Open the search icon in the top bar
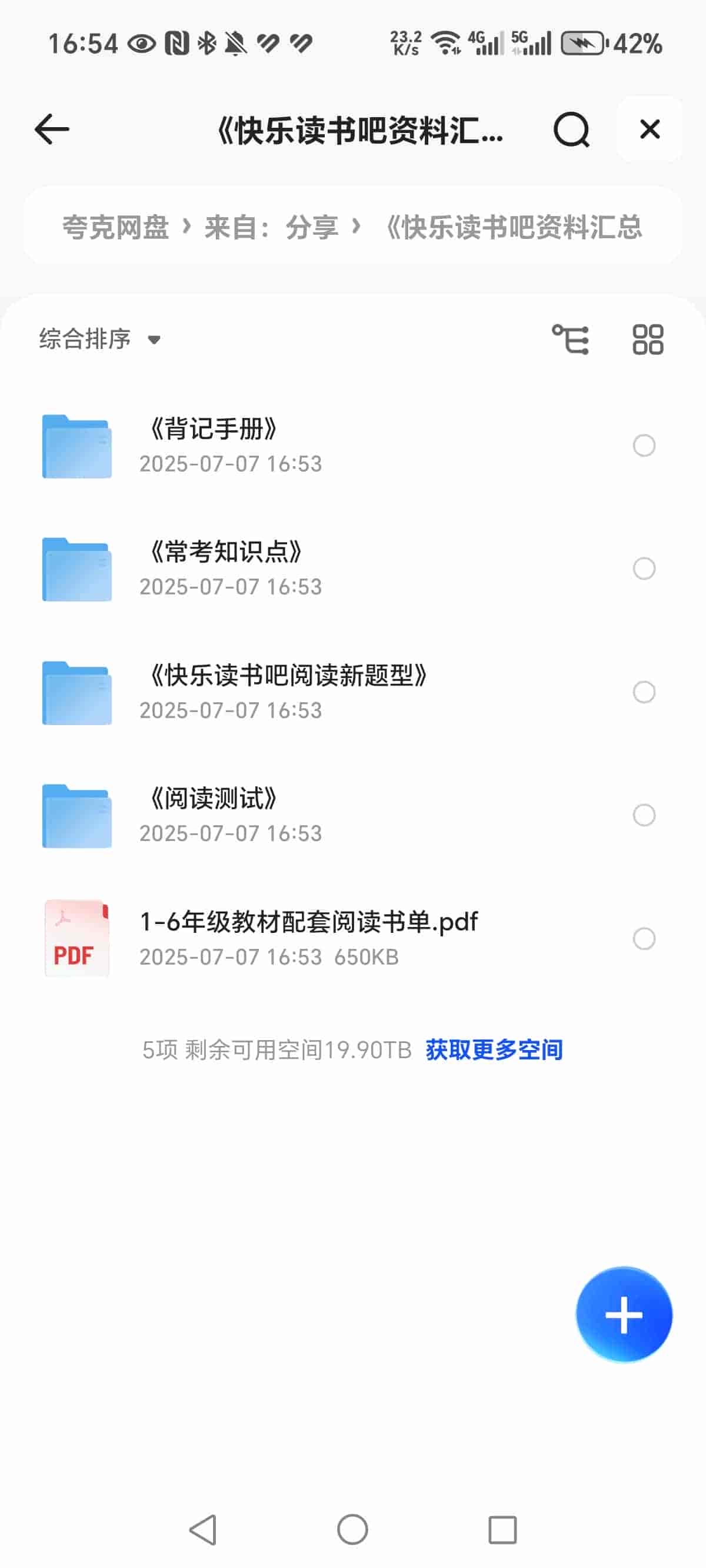Viewport: 706px width, 1568px height. coord(572,130)
